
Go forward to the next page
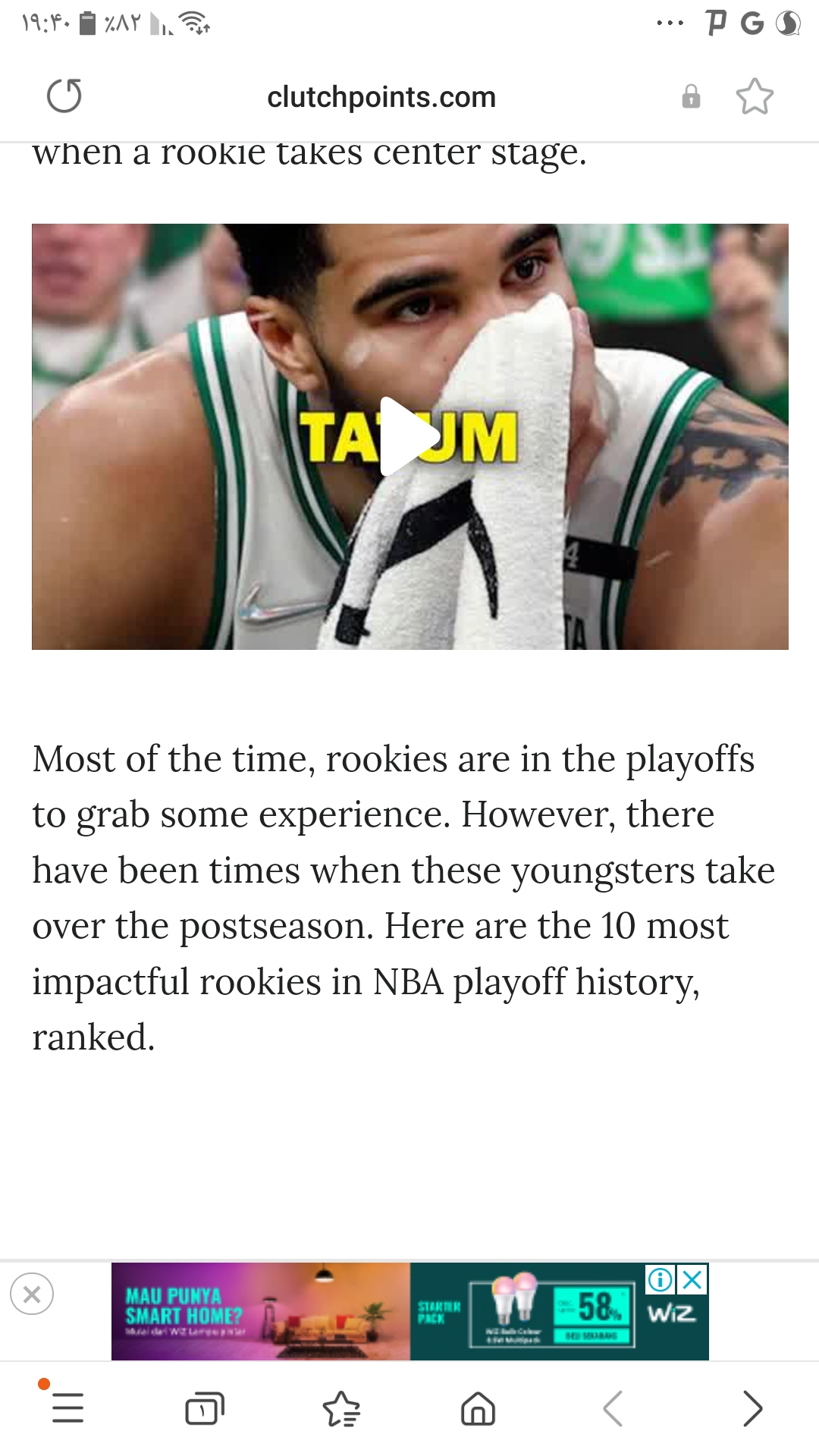752,1408
